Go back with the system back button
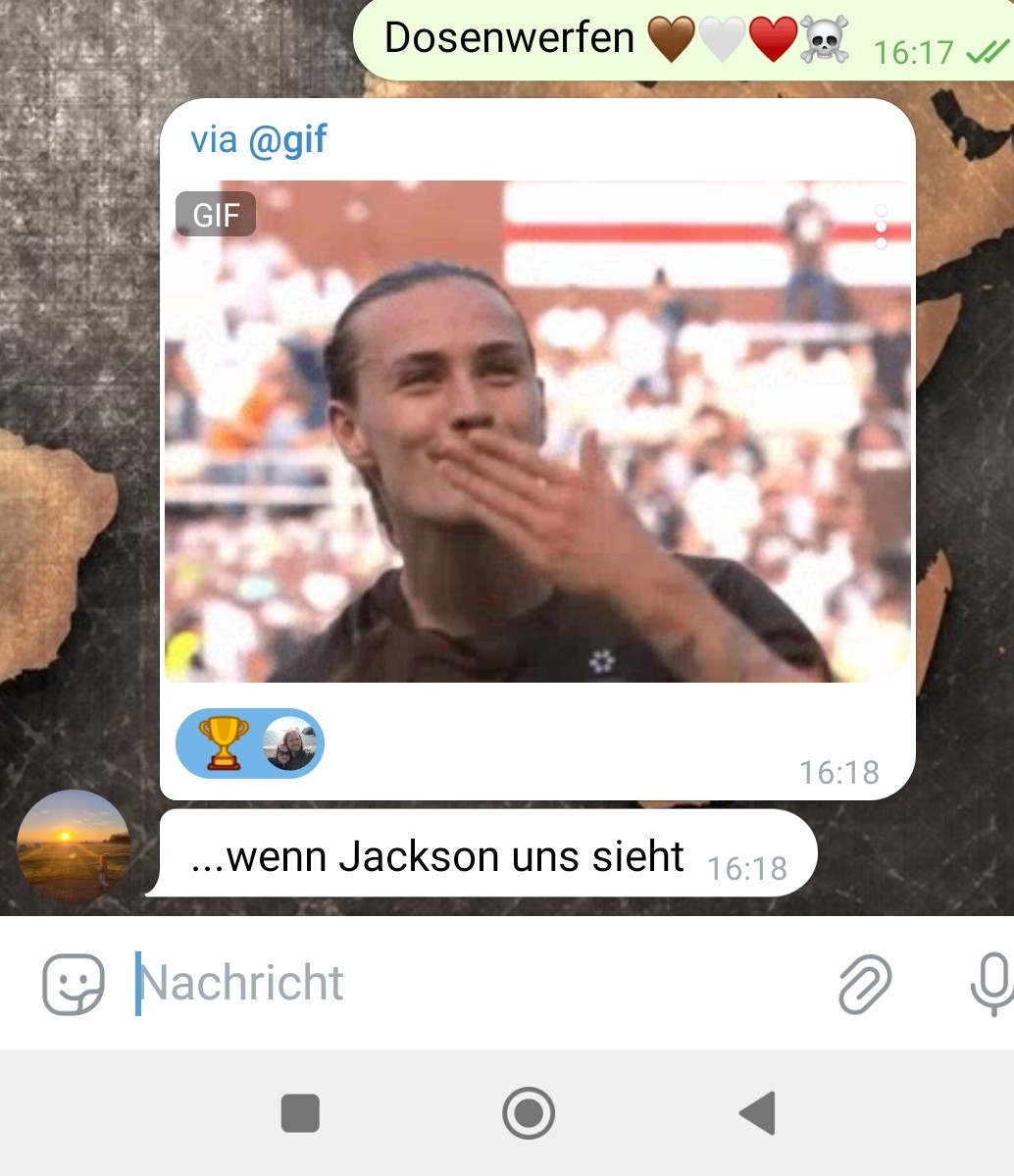The height and width of the screenshot is (1176, 1014). [x=757, y=1113]
